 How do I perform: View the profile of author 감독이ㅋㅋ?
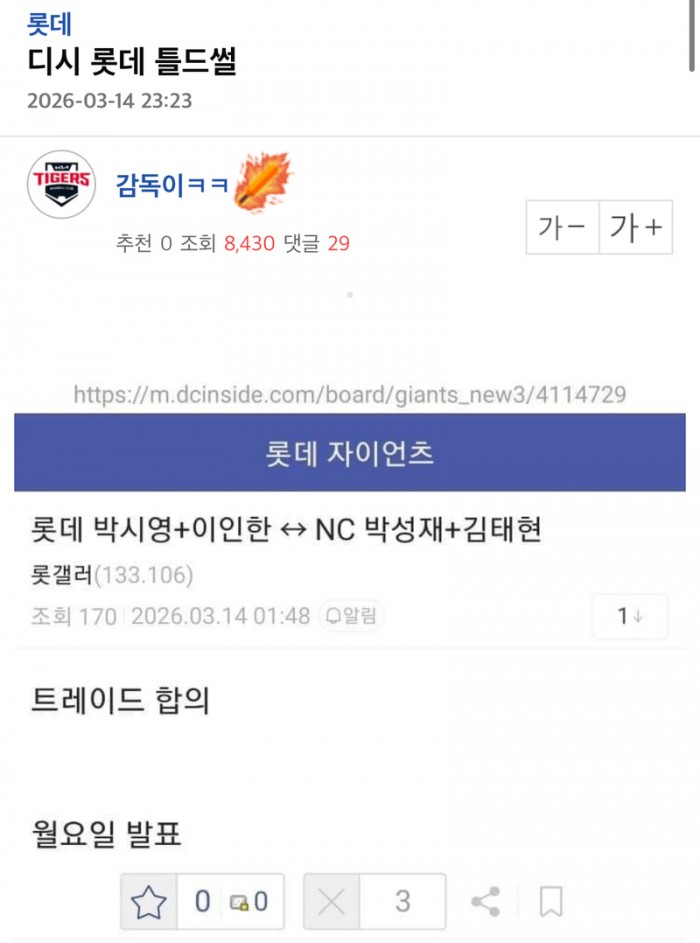[x=172, y=185]
